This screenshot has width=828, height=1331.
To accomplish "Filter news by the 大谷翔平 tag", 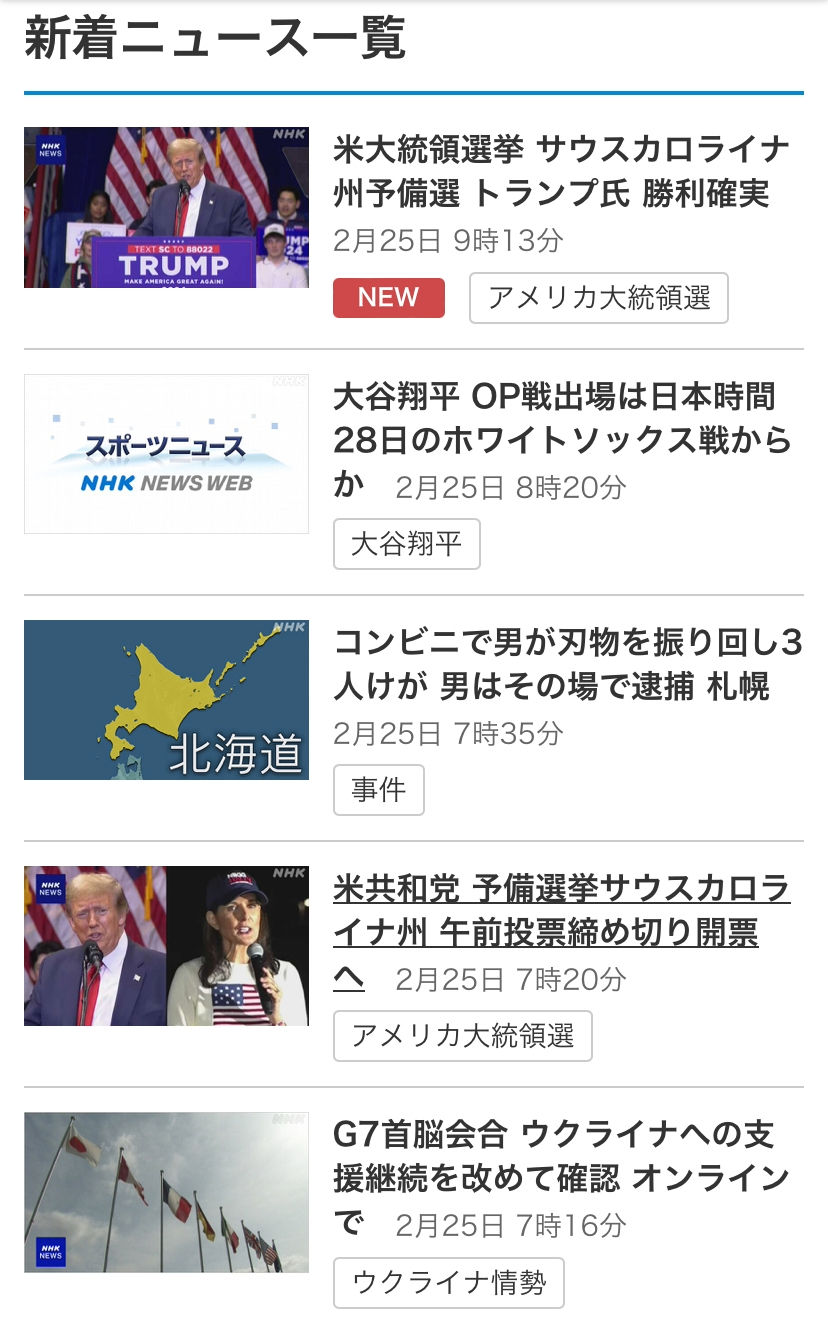I will 406,544.
